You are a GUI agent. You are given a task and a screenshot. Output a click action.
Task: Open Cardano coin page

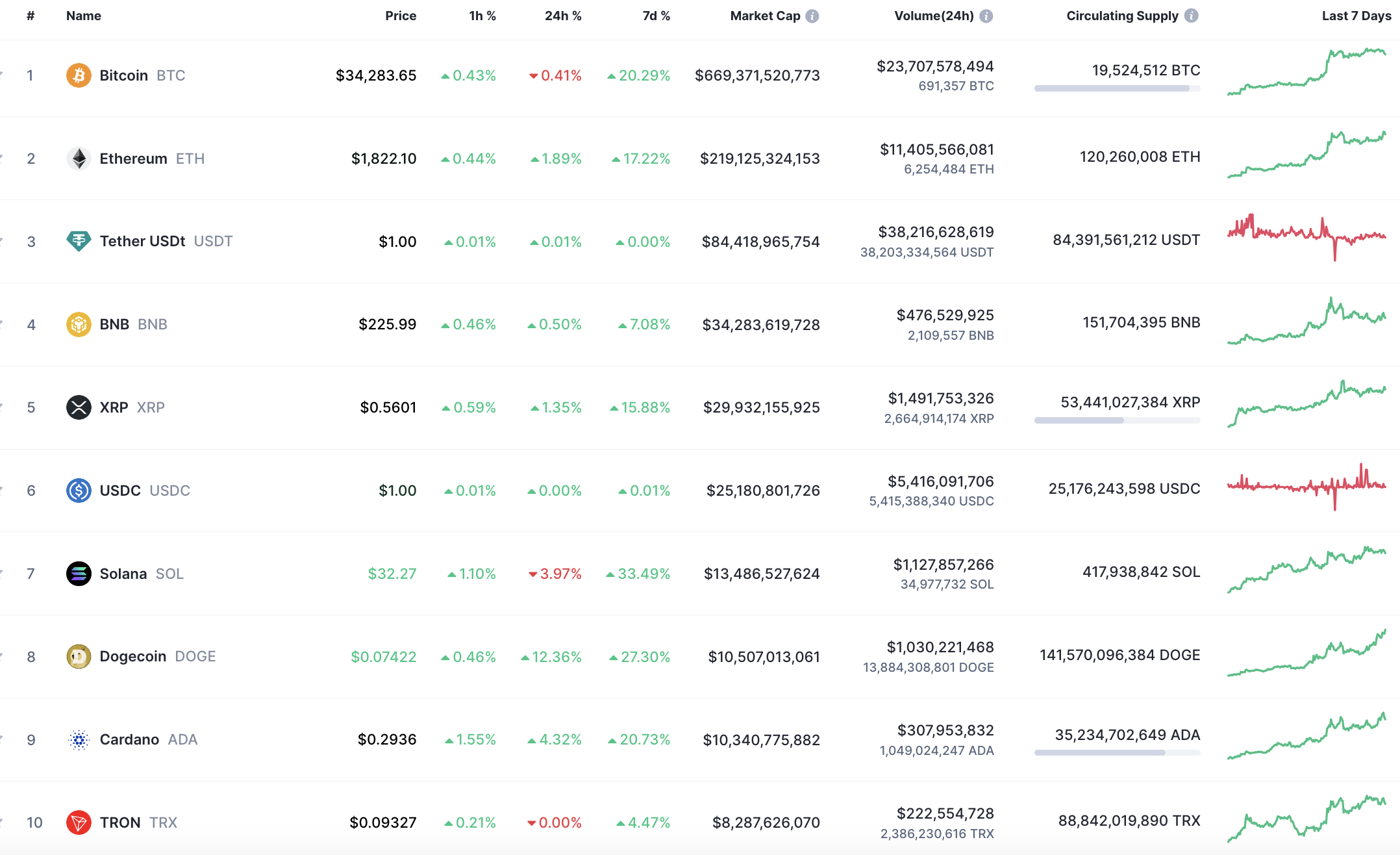pyautogui.click(x=129, y=739)
